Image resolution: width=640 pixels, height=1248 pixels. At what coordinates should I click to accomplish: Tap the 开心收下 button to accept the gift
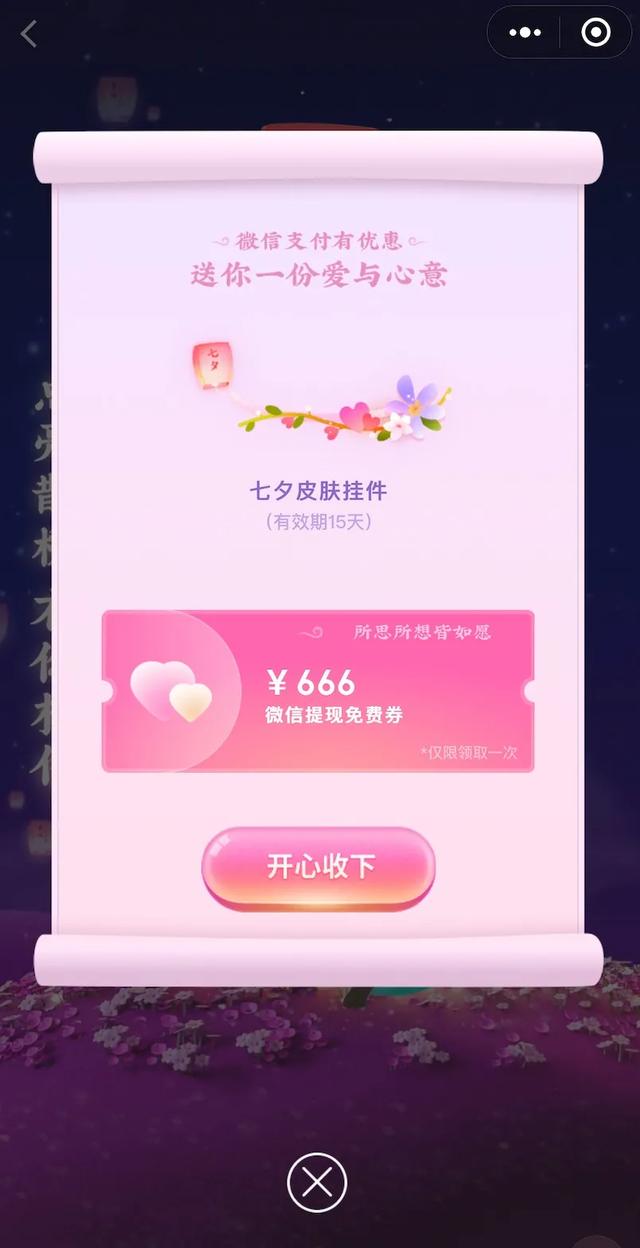click(319, 867)
